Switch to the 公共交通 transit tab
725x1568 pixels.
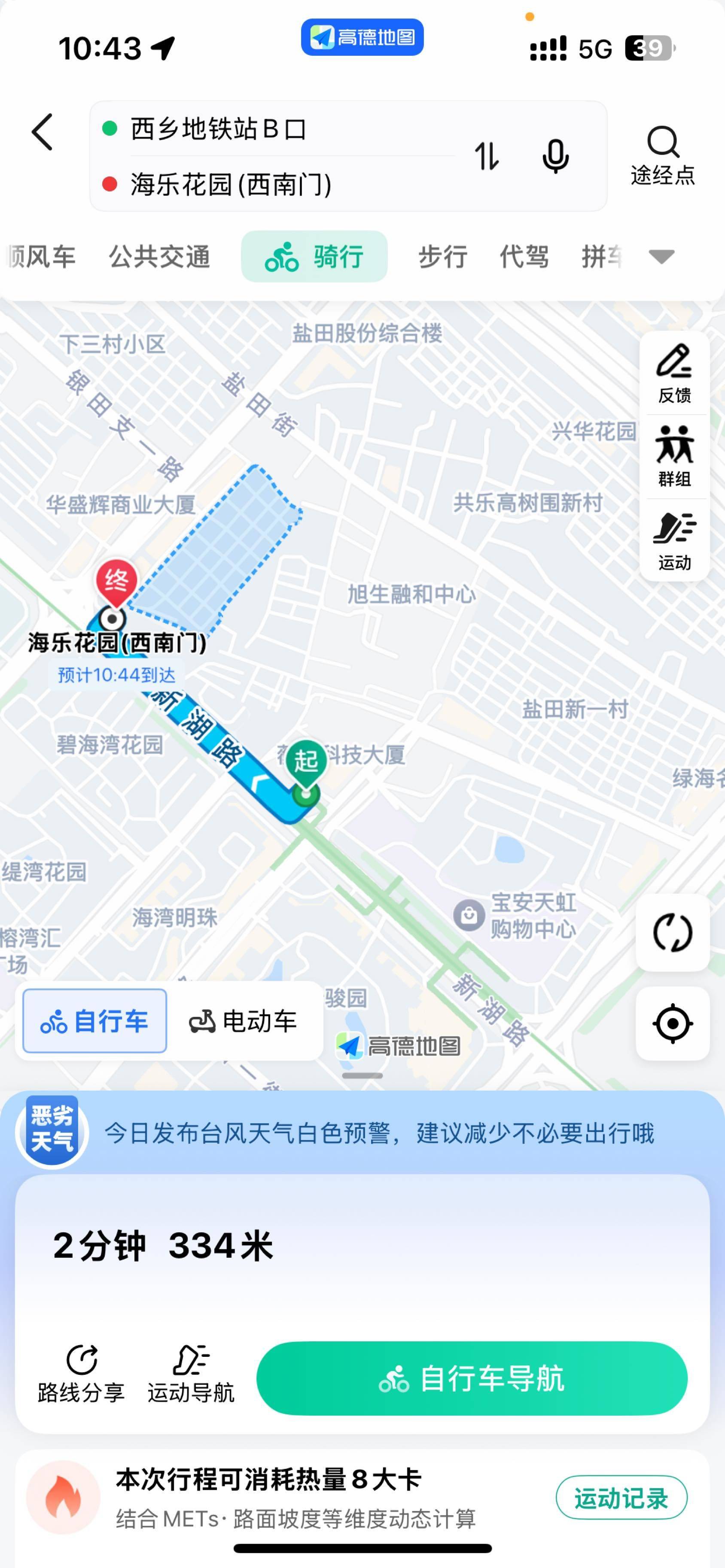[160, 256]
